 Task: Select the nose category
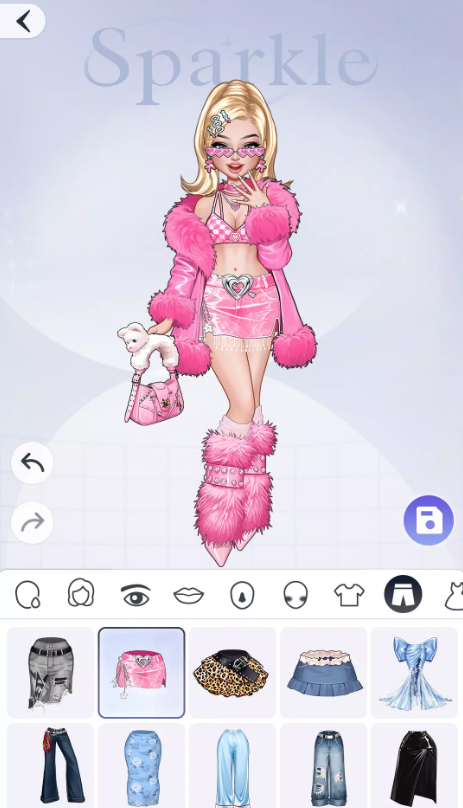point(242,595)
